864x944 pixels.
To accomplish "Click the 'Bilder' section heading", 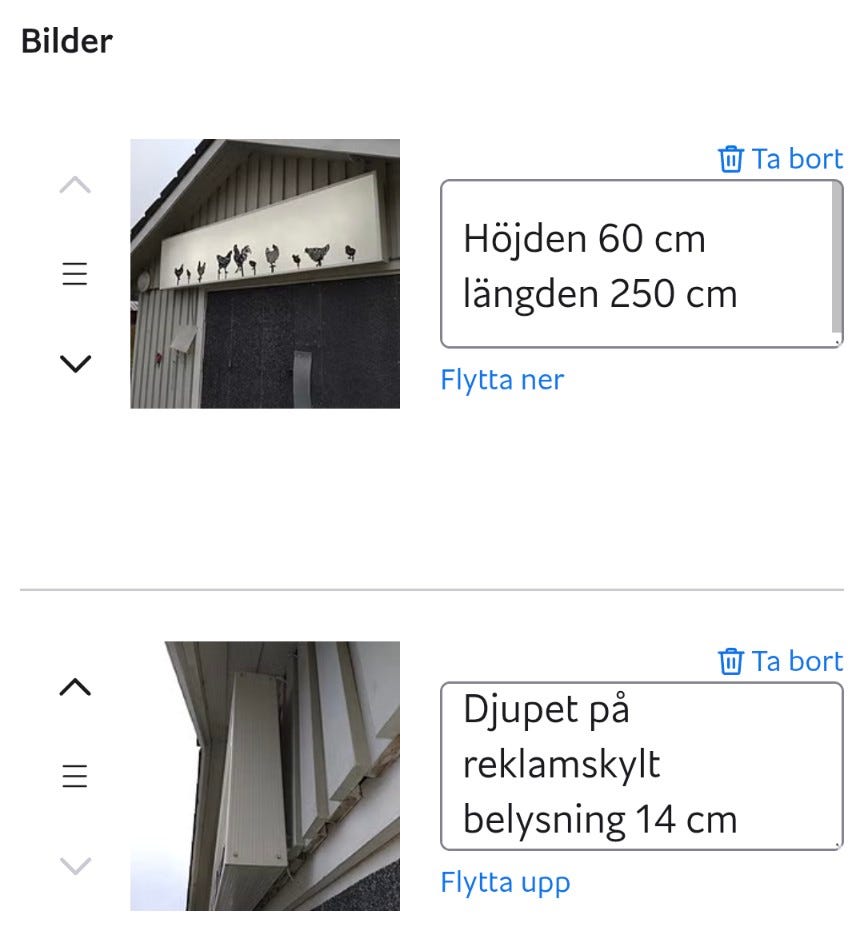I will tap(66, 40).
